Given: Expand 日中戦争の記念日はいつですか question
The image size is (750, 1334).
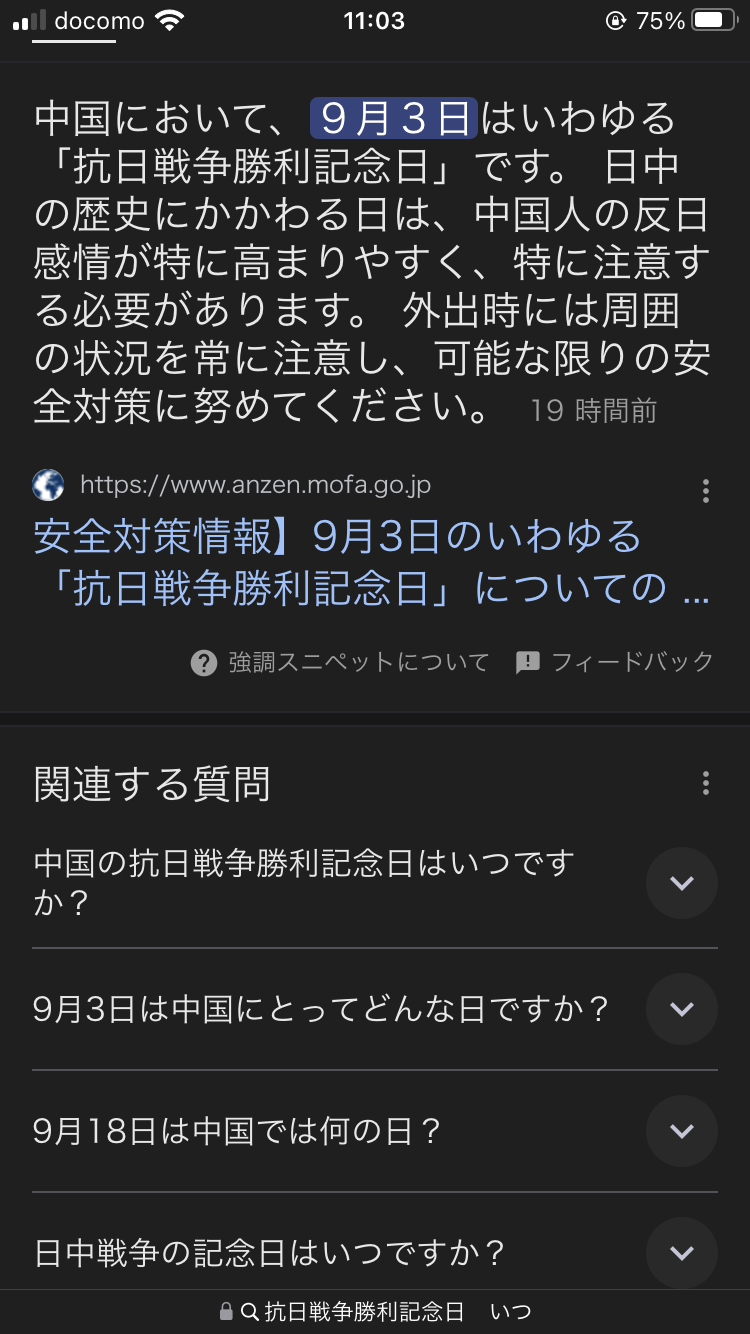Looking at the screenshot, I should [375, 1253].
